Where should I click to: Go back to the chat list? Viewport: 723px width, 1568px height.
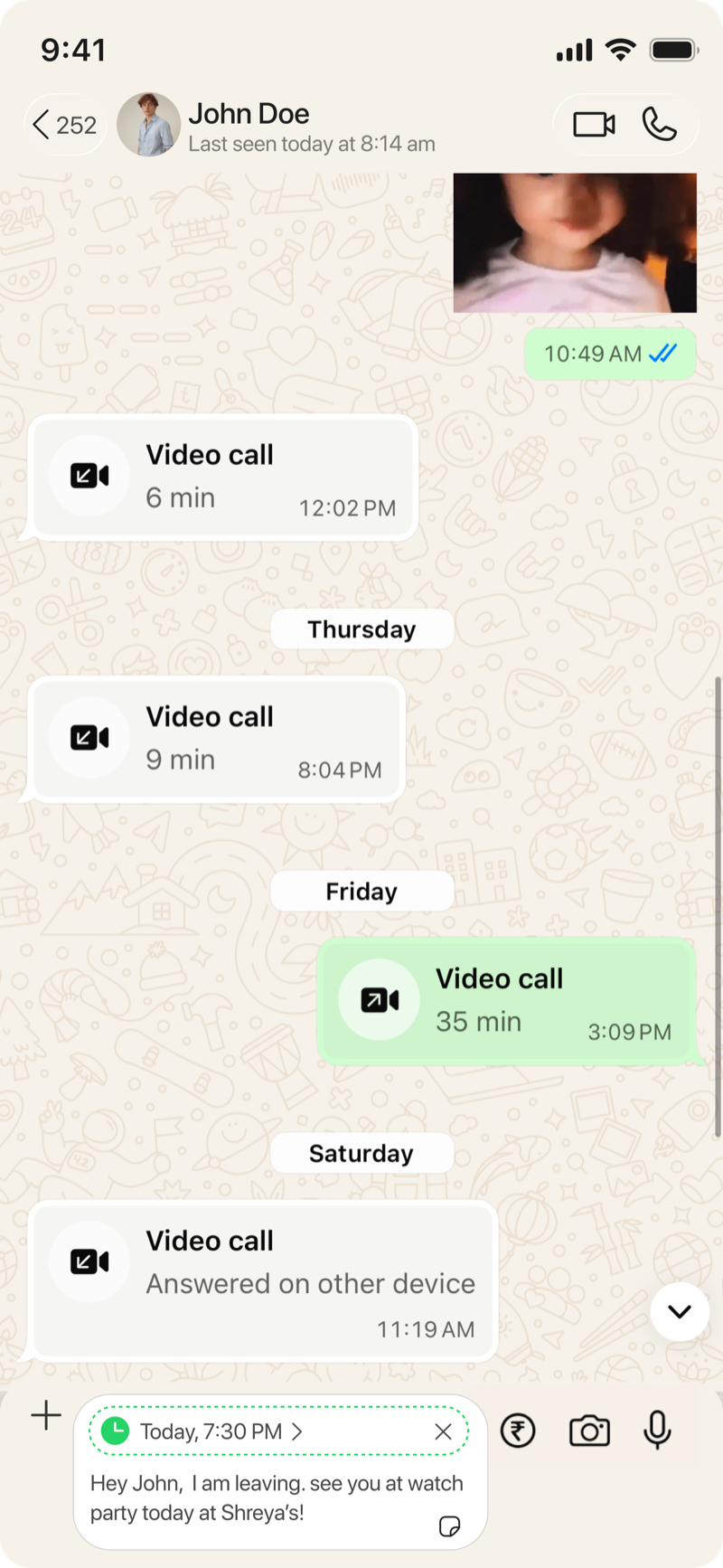tap(64, 125)
